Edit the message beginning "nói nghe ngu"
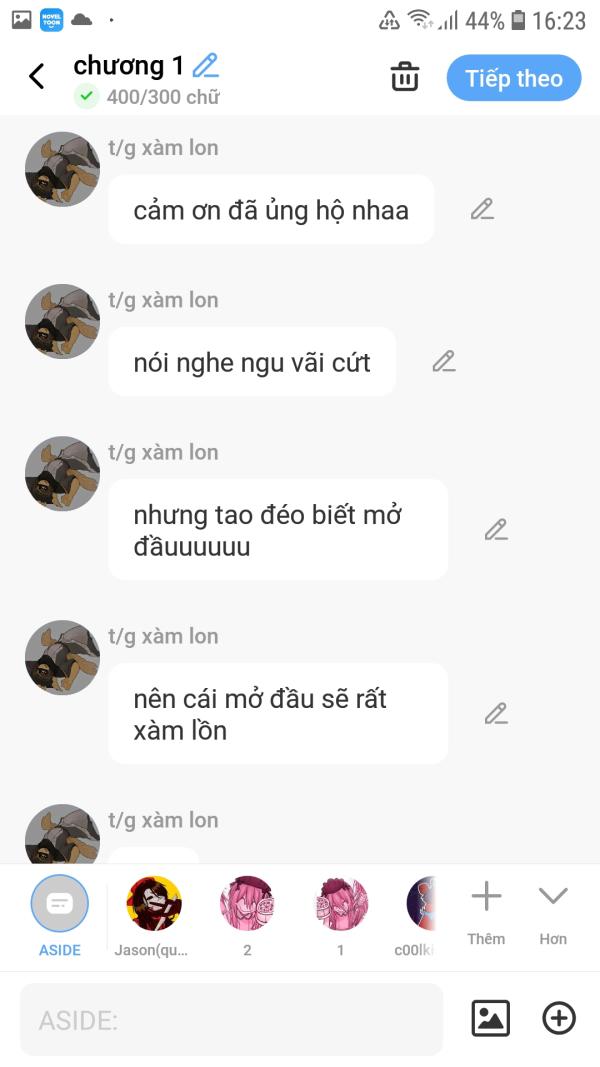This screenshot has height=1067, width=600. [x=444, y=361]
